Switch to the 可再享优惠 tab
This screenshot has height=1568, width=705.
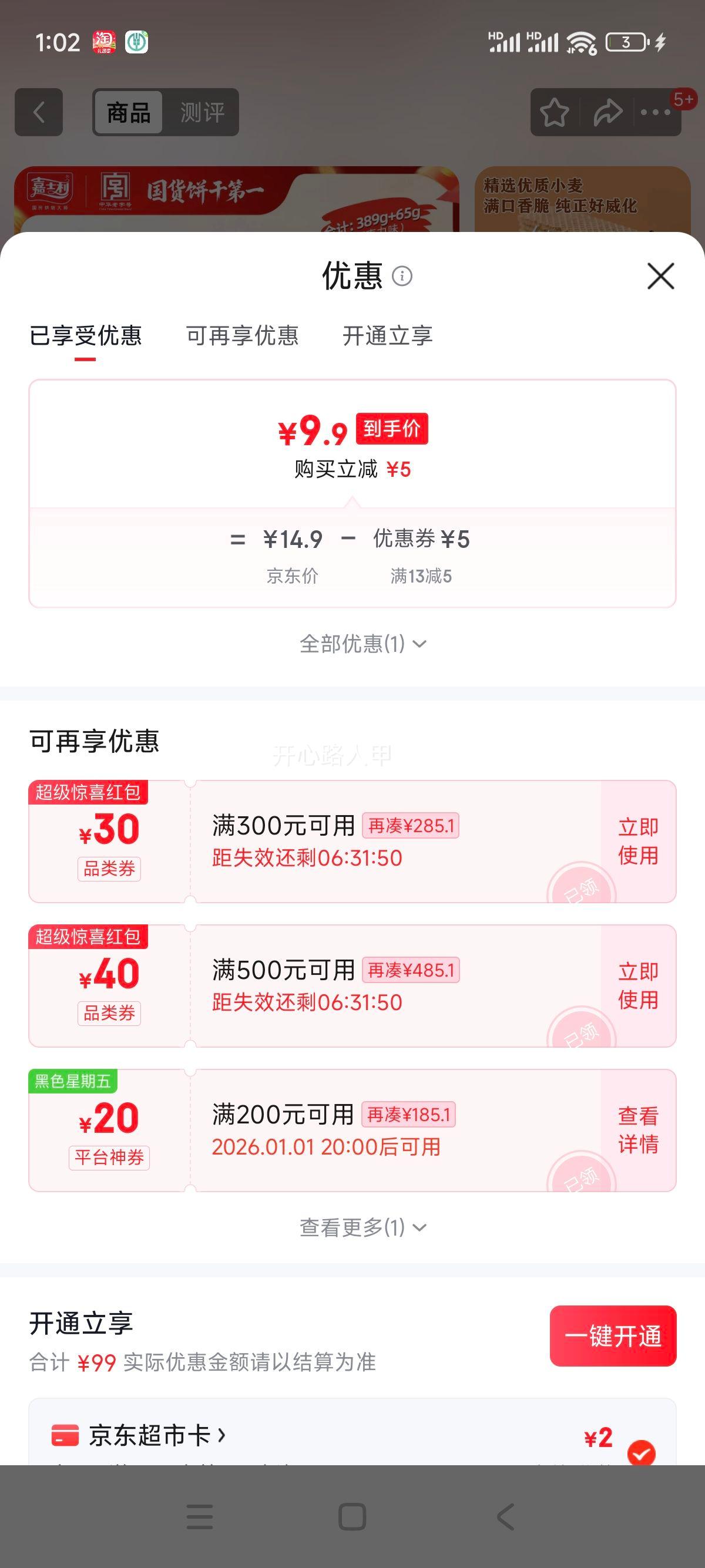pyautogui.click(x=244, y=335)
